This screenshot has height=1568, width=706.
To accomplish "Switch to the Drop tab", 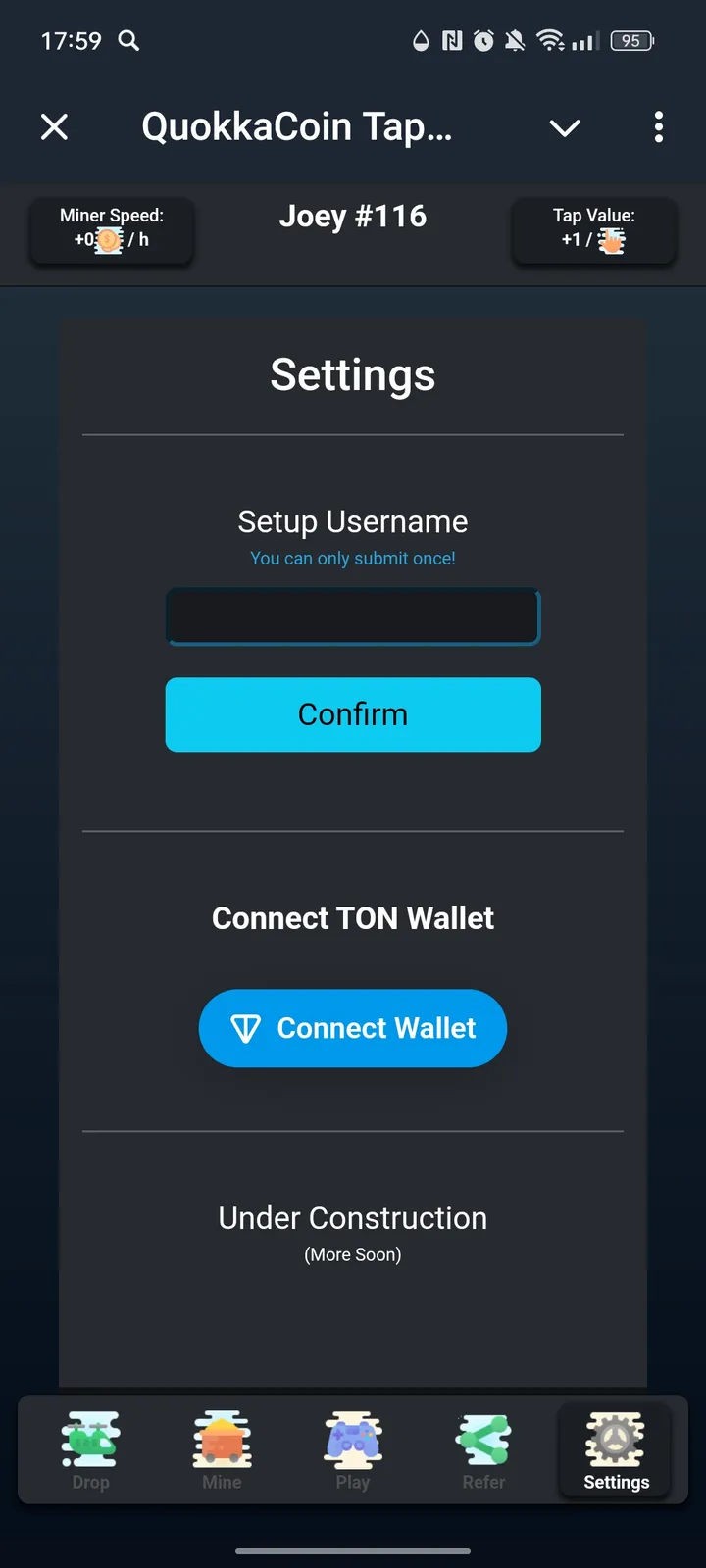I will coord(90,1450).
